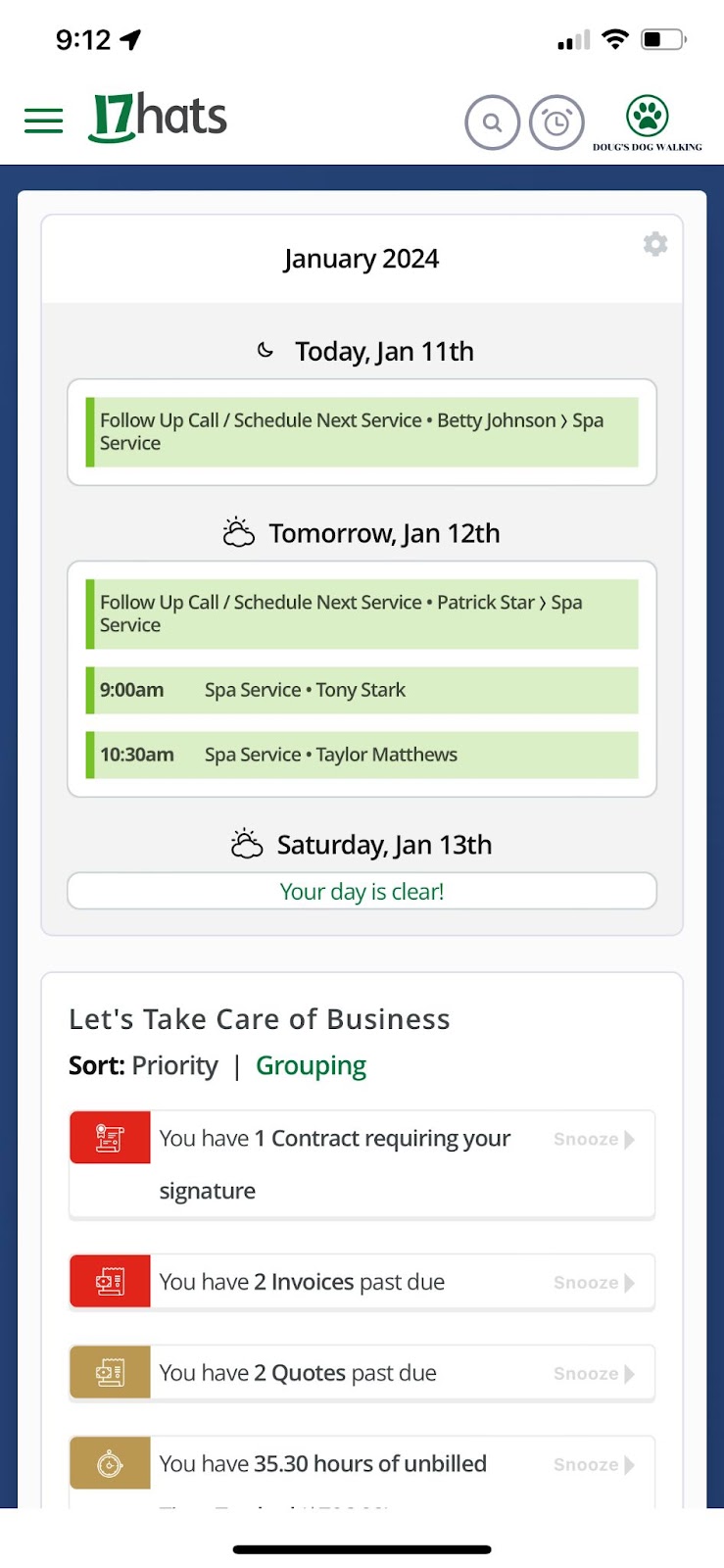Open the contract requiring your signature
The width and height of the screenshot is (724, 1568).
coord(334,1164)
